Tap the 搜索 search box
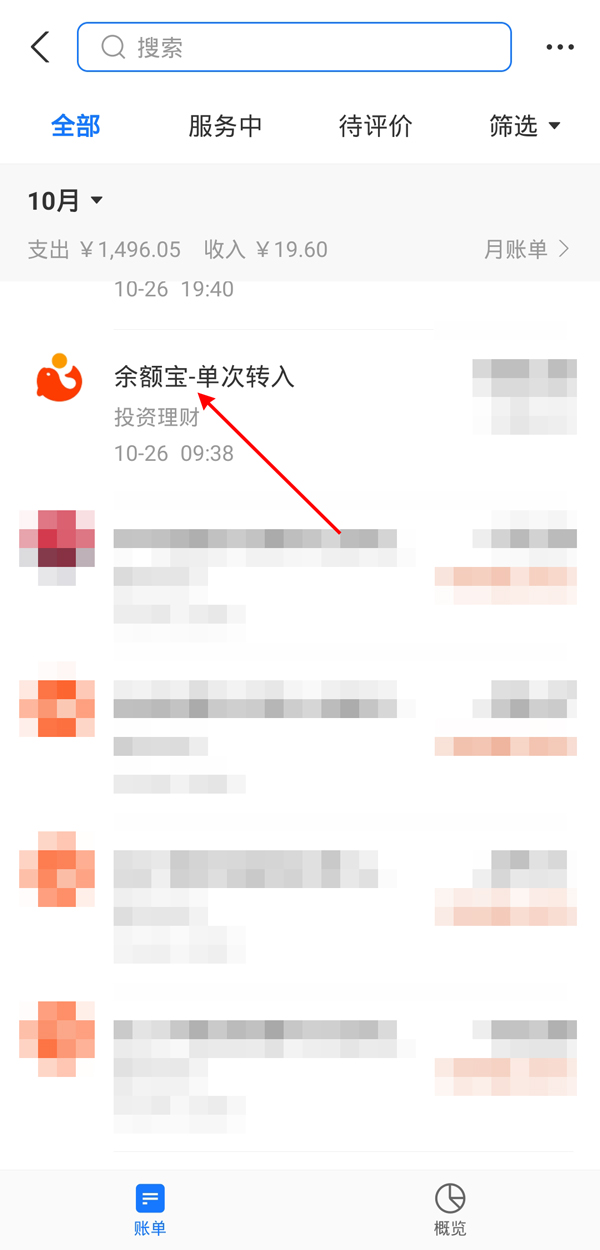The height and width of the screenshot is (1250, 600). coord(294,47)
